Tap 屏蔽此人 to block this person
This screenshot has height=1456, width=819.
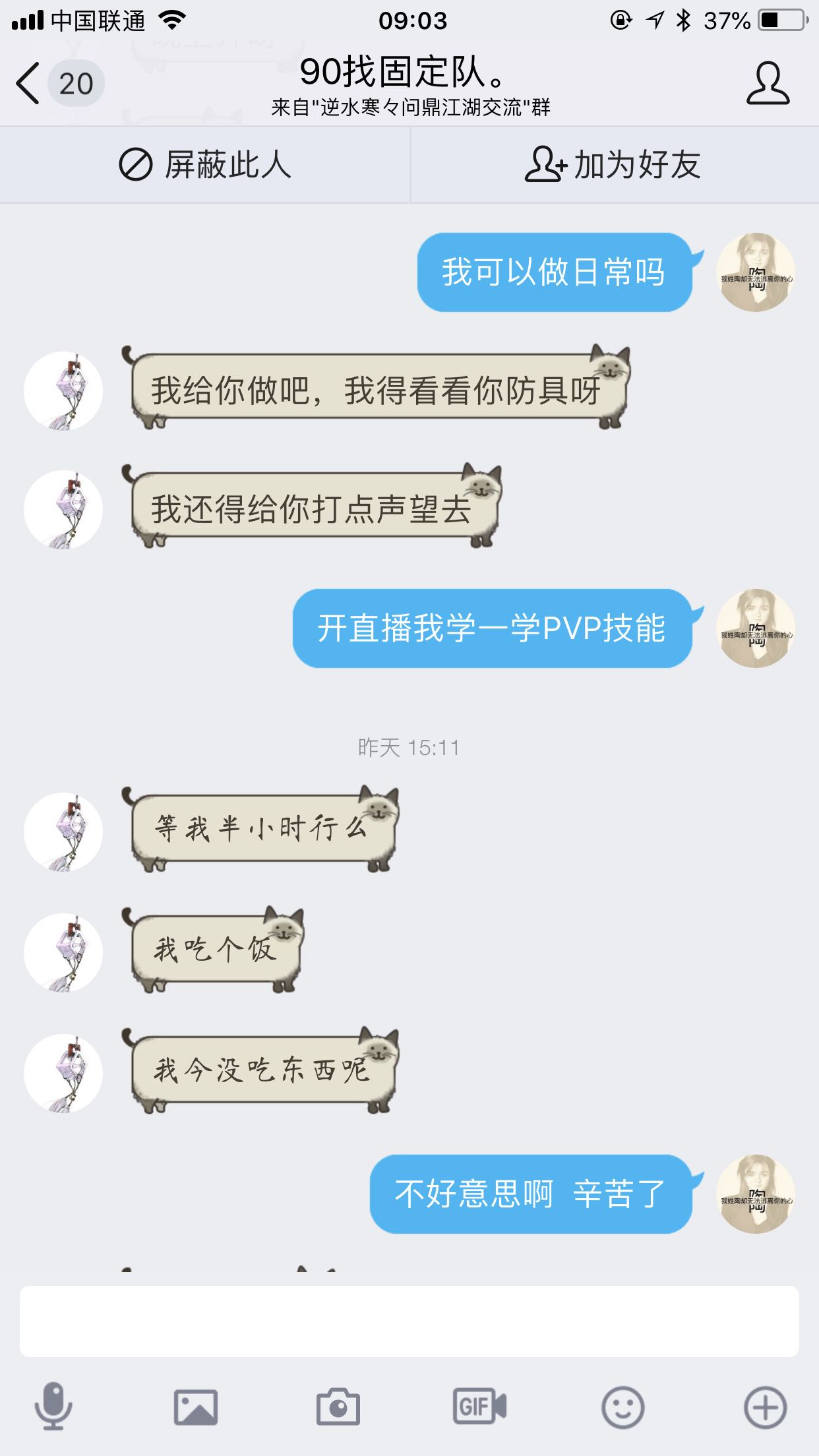[204, 164]
